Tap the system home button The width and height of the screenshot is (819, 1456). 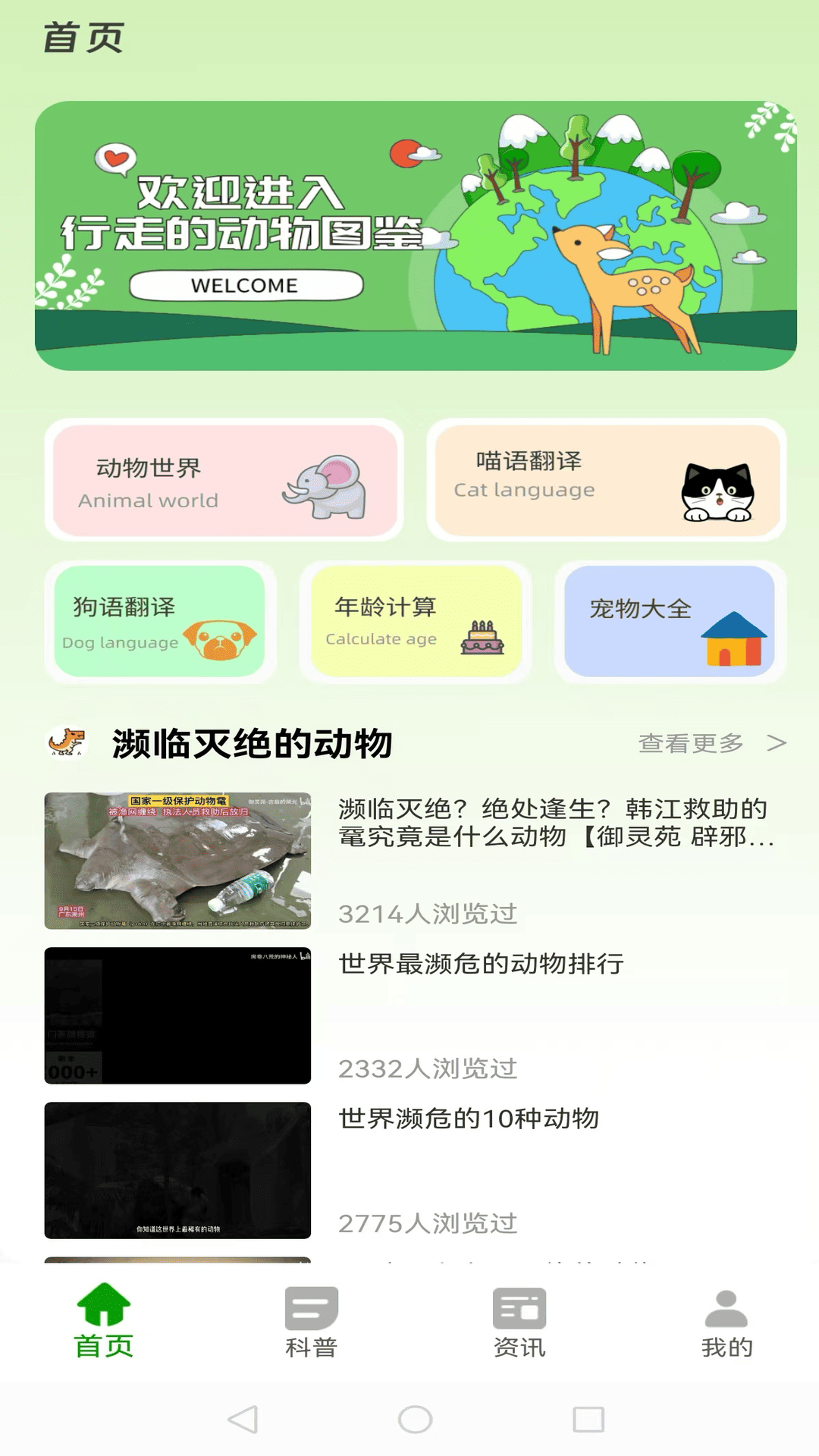[x=415, y=1419]
